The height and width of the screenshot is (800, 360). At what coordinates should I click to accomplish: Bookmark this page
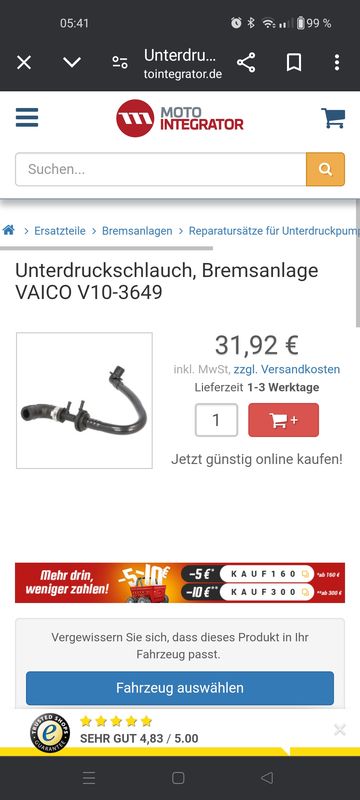(x=294, y=63)
